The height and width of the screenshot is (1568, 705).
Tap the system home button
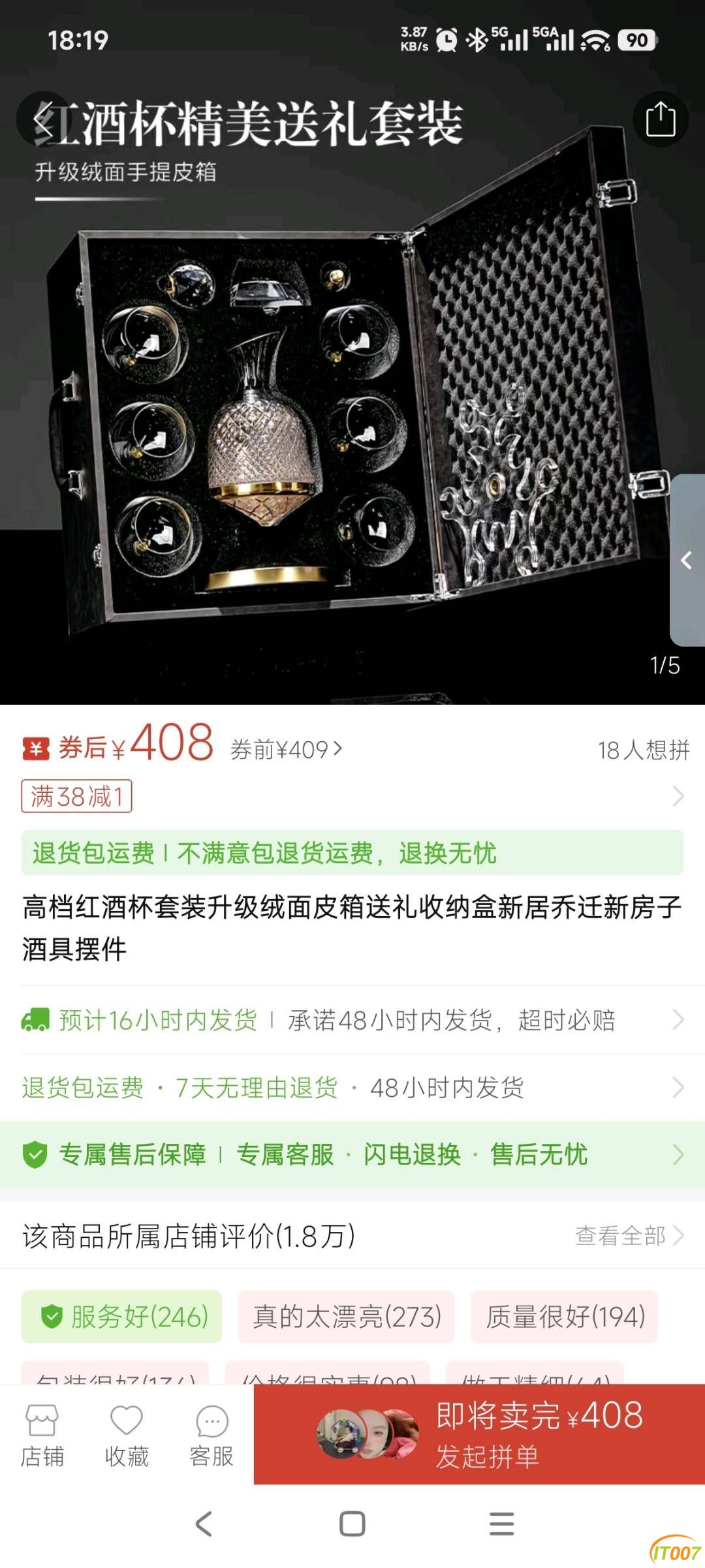click(352, 1524)
